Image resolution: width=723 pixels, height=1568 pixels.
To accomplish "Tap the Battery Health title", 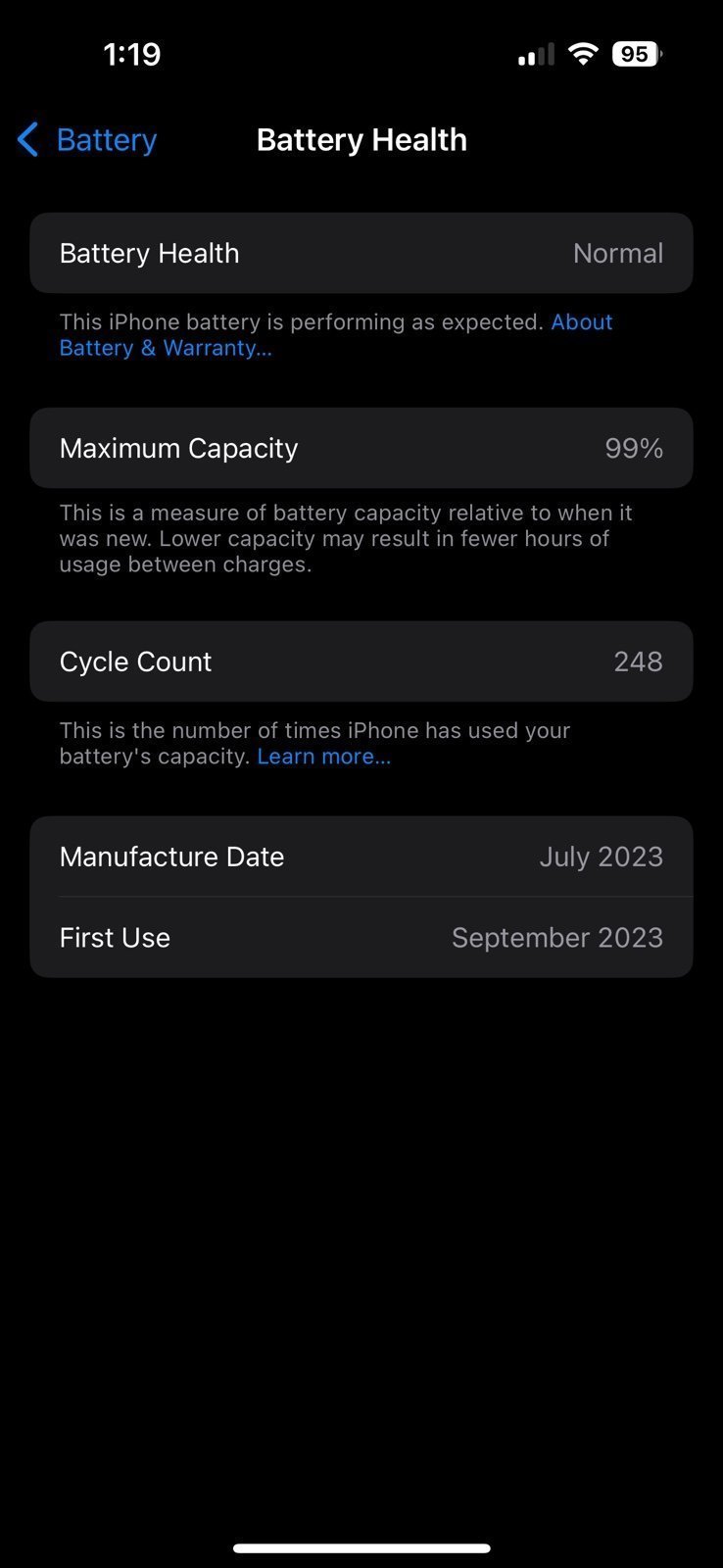I will [x=361, y=139].
